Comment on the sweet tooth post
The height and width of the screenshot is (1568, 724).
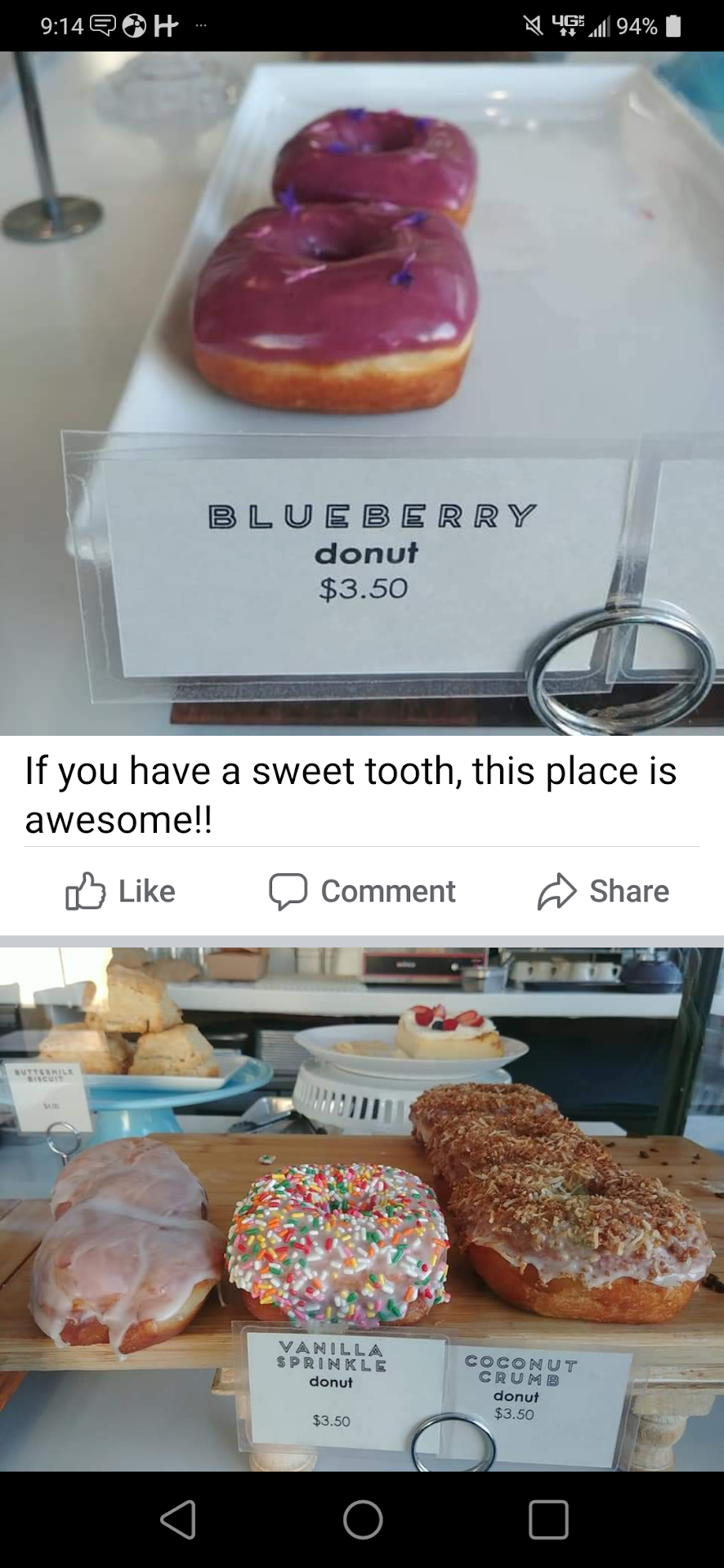tap(363, 891)
